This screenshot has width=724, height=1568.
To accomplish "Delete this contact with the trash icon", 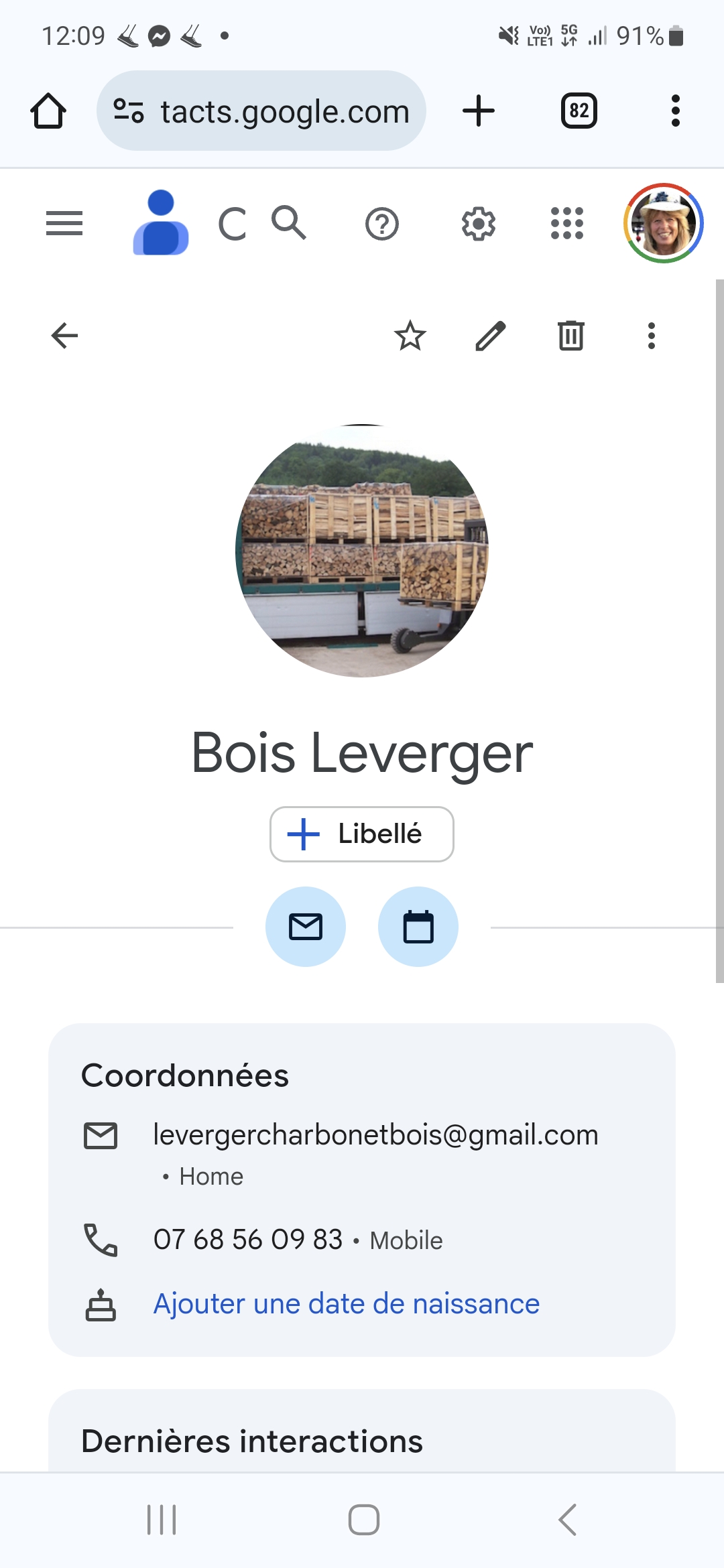I will tap(571, 336).
